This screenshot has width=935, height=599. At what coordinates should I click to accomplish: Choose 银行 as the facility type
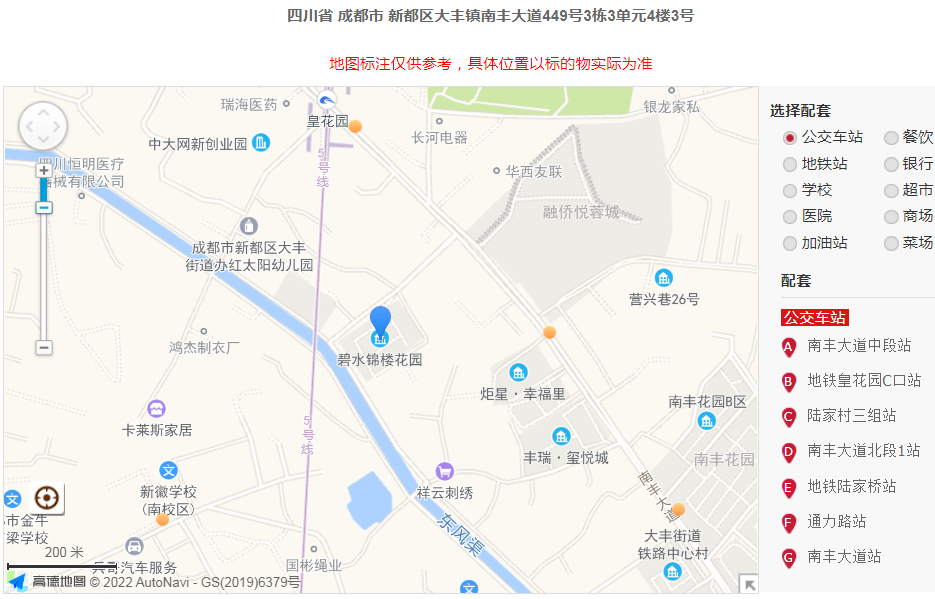[x=892, y=164]
